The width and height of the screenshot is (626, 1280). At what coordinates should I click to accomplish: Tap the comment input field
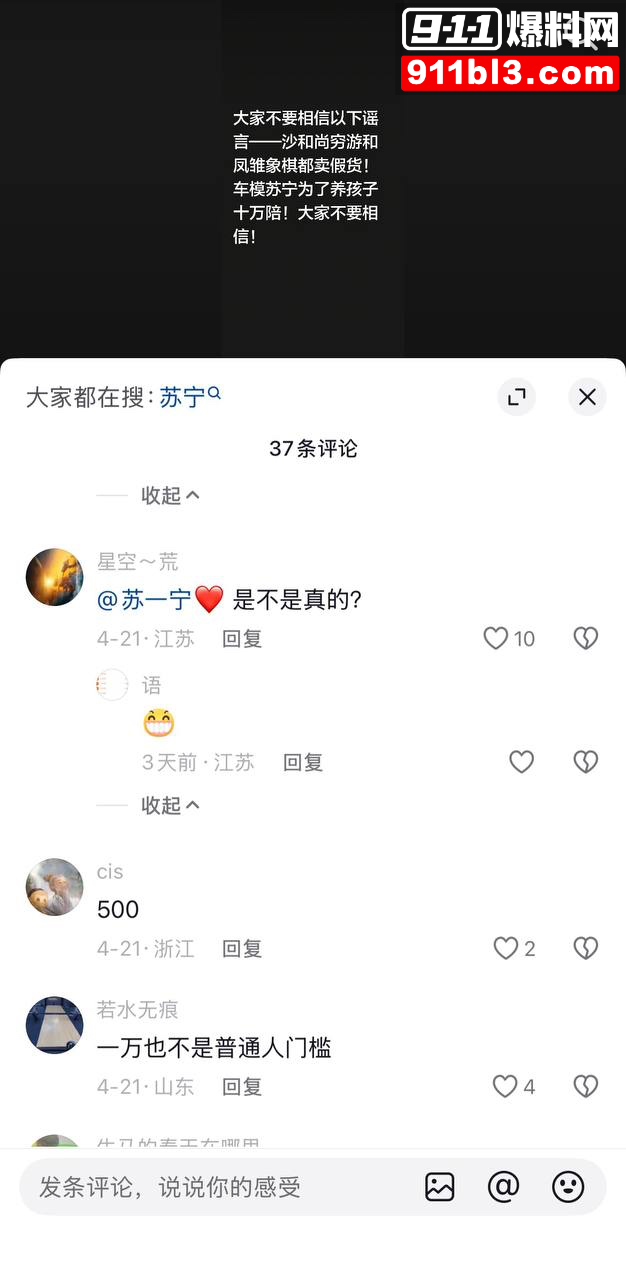(200, 1187)
